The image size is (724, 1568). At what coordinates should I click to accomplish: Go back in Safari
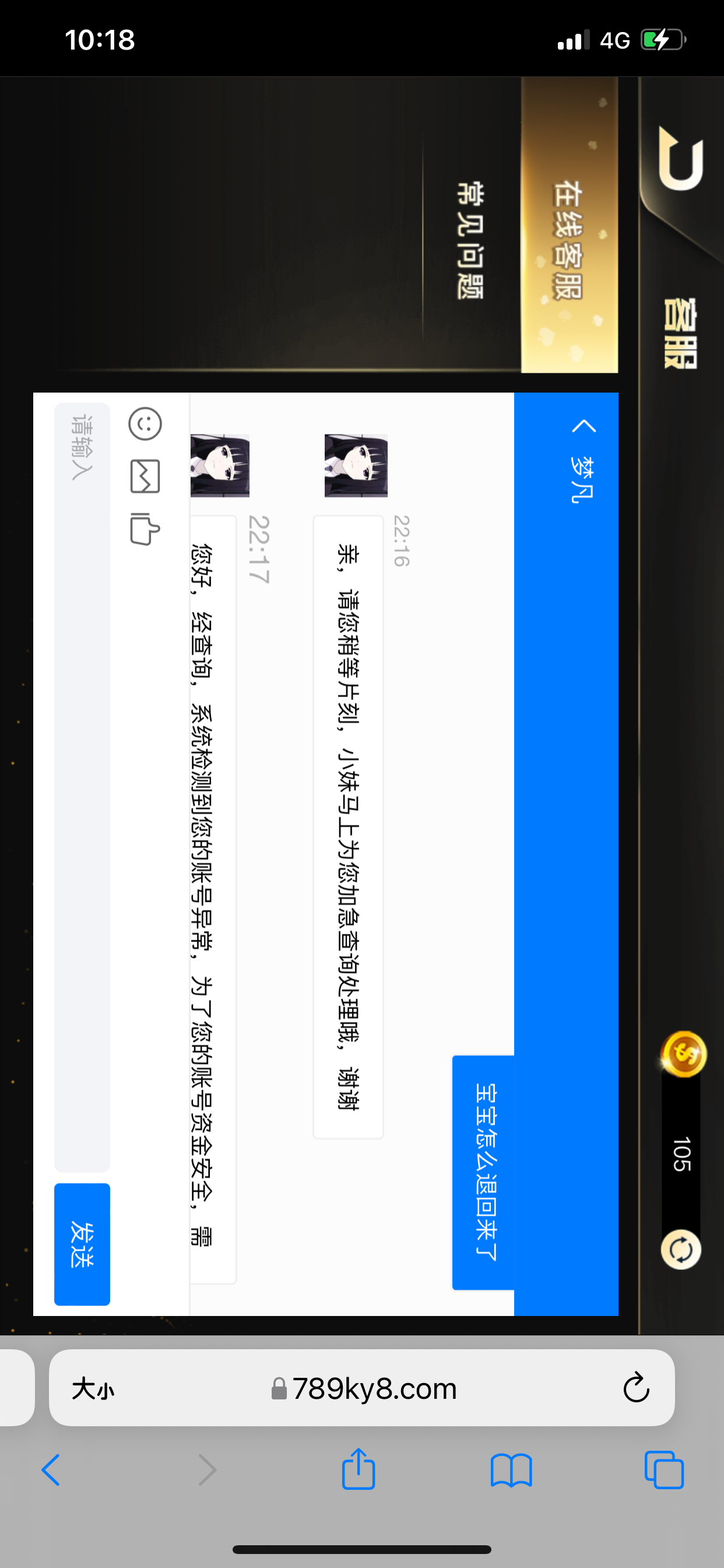(x=51, y=1470)
